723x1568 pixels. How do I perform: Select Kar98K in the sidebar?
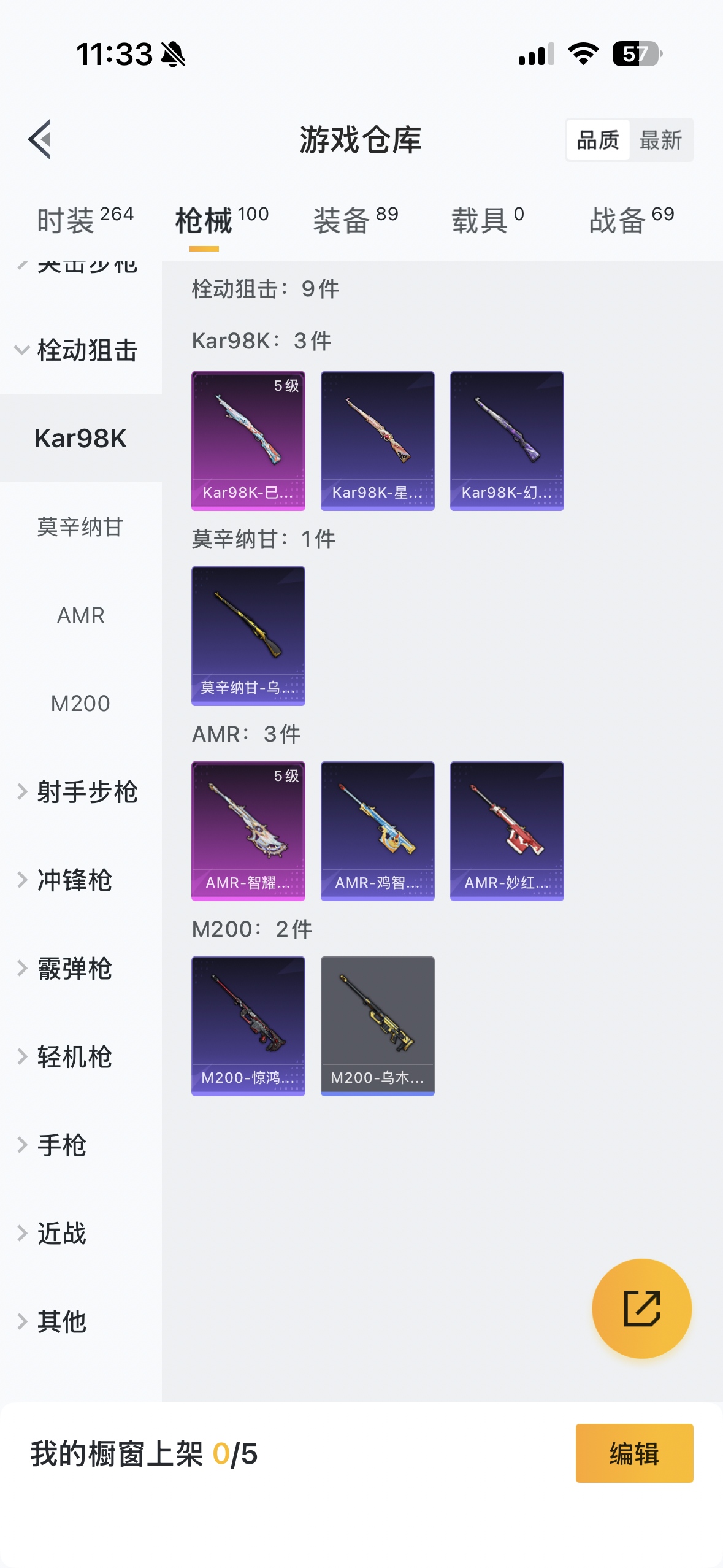tap(80, 439)
